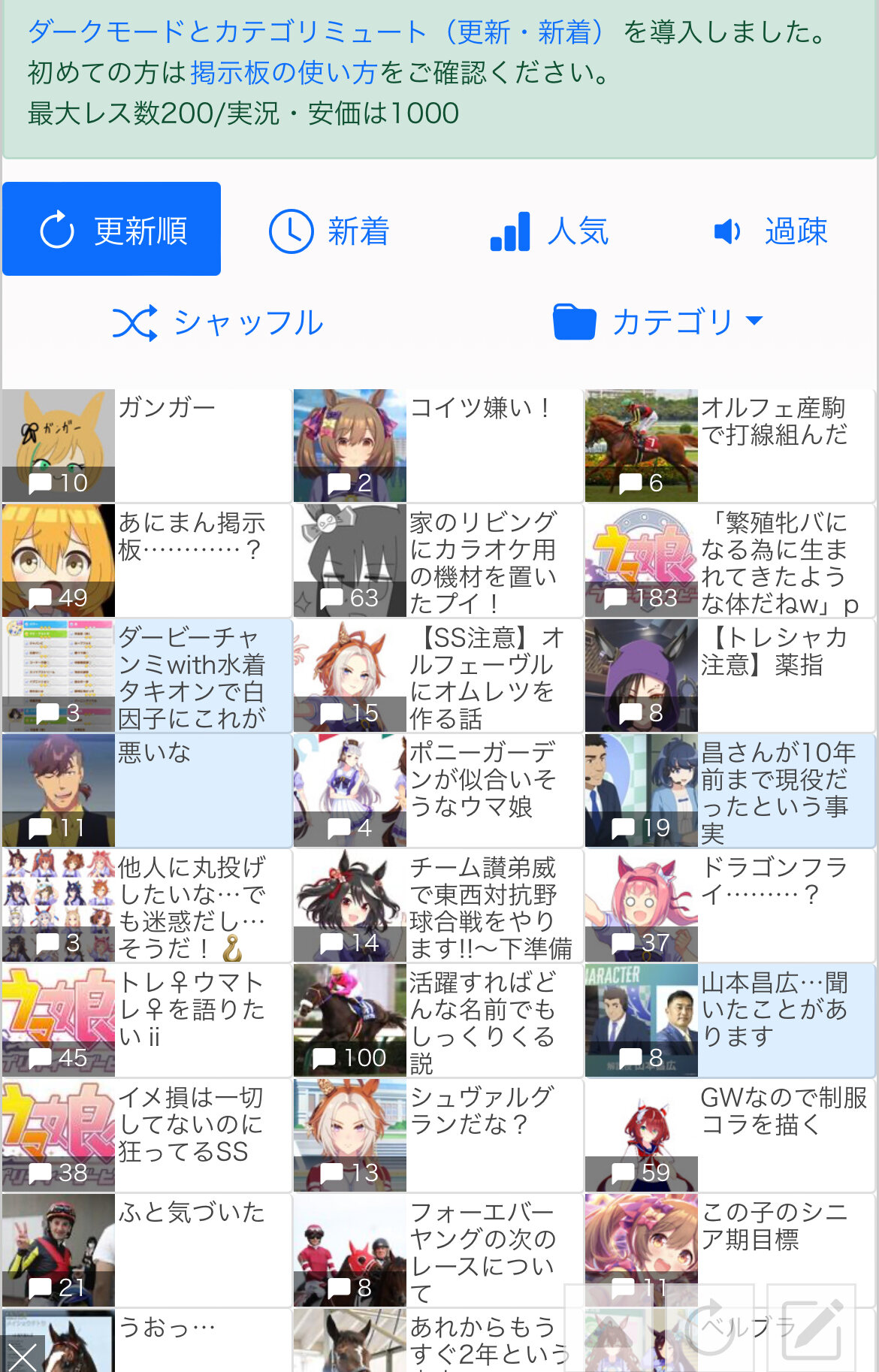Switch to the 新着 tab
Screen dimensions: 879x1372
click(x=329, y=231)
